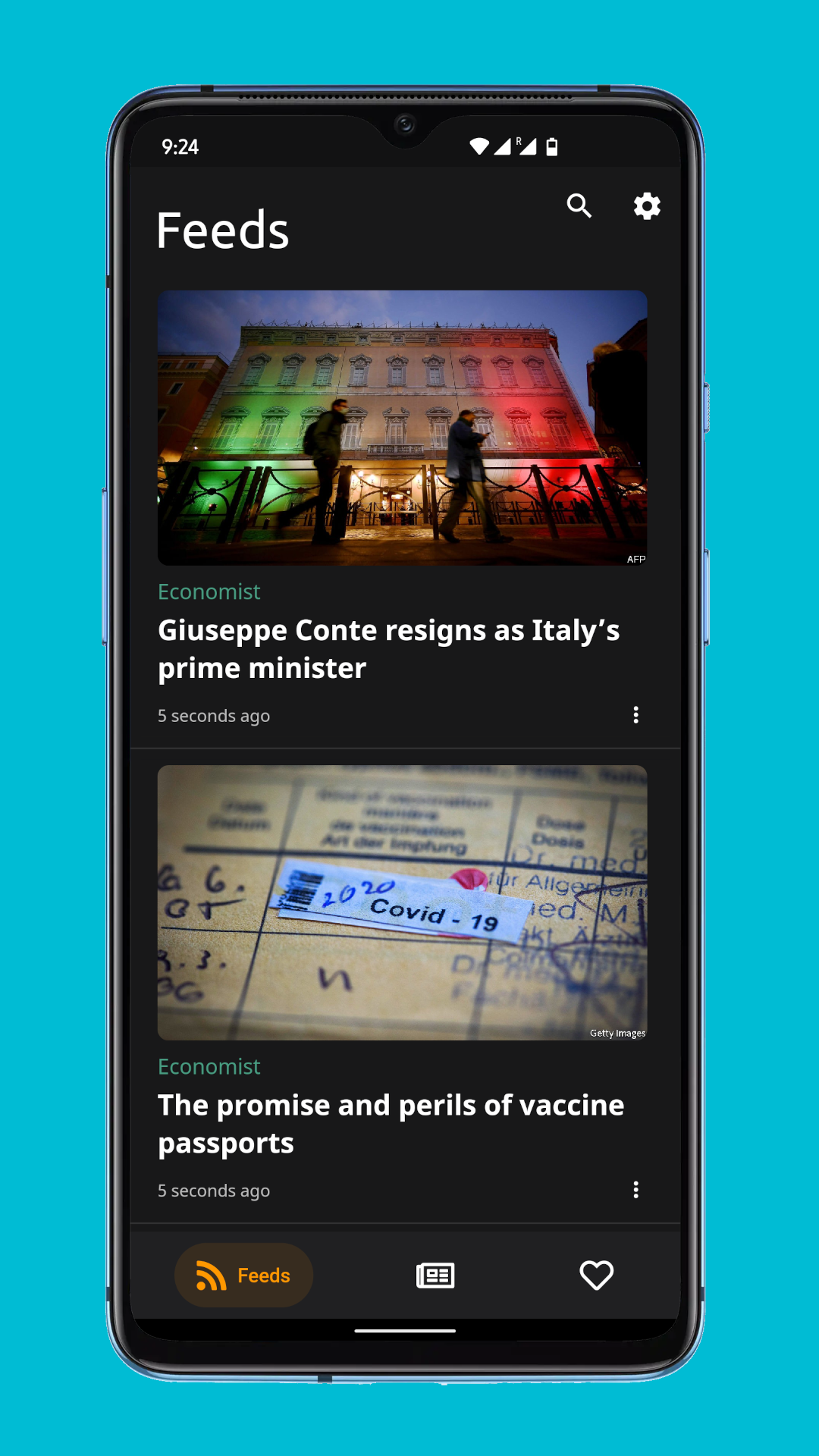Open the Giuseppe Conte resigns article
Screen dimensions: 819x1456
pos(388,649)
